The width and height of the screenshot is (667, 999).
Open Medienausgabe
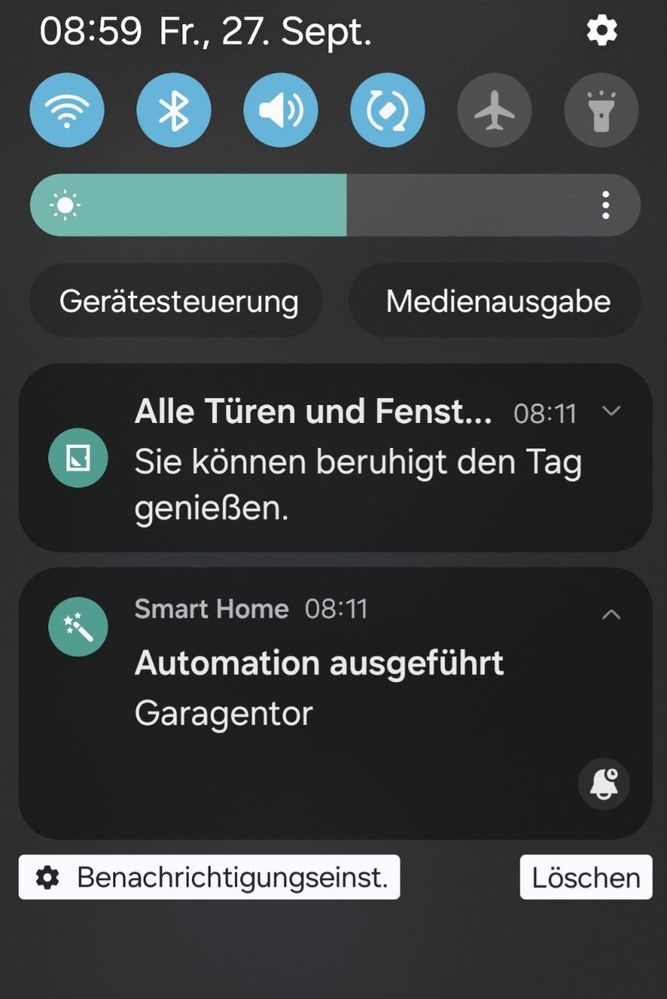tap(497, 301)
